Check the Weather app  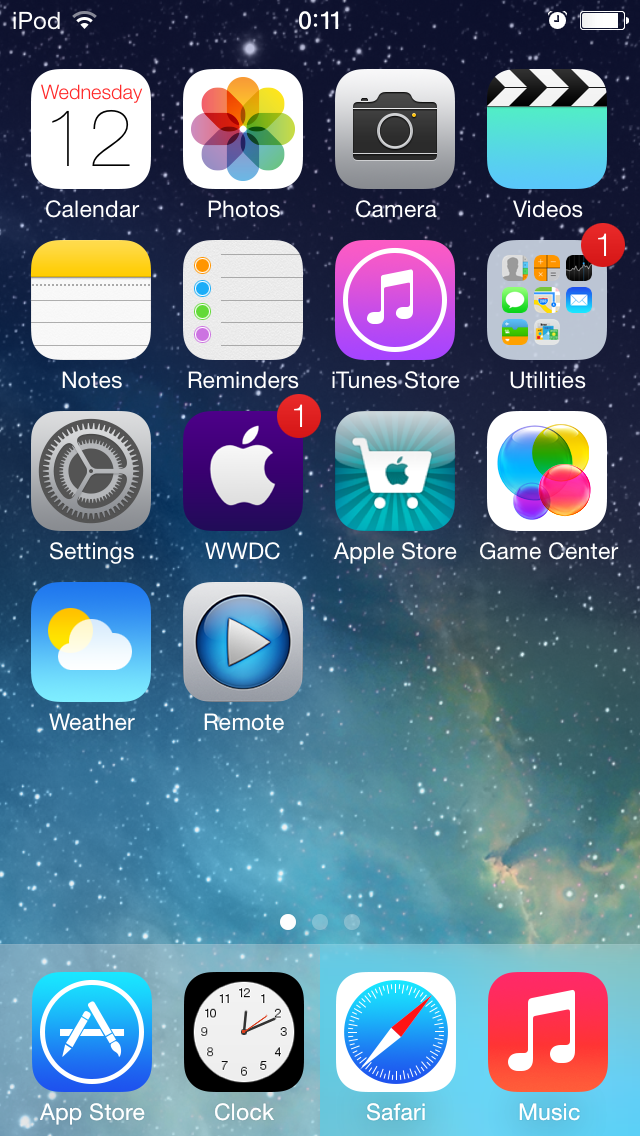tap(91, 642)
